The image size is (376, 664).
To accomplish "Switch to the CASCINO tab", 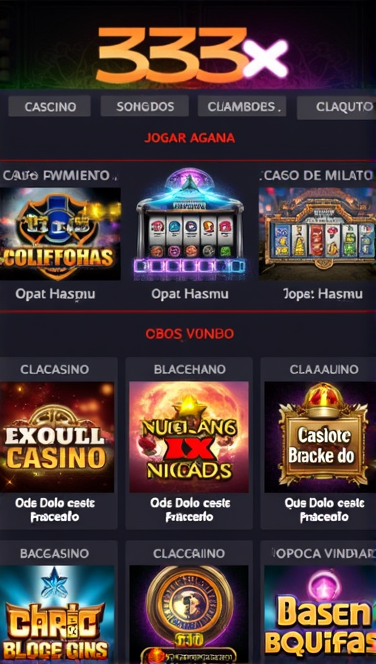I will pyautogui.click(x=50, y=106).
